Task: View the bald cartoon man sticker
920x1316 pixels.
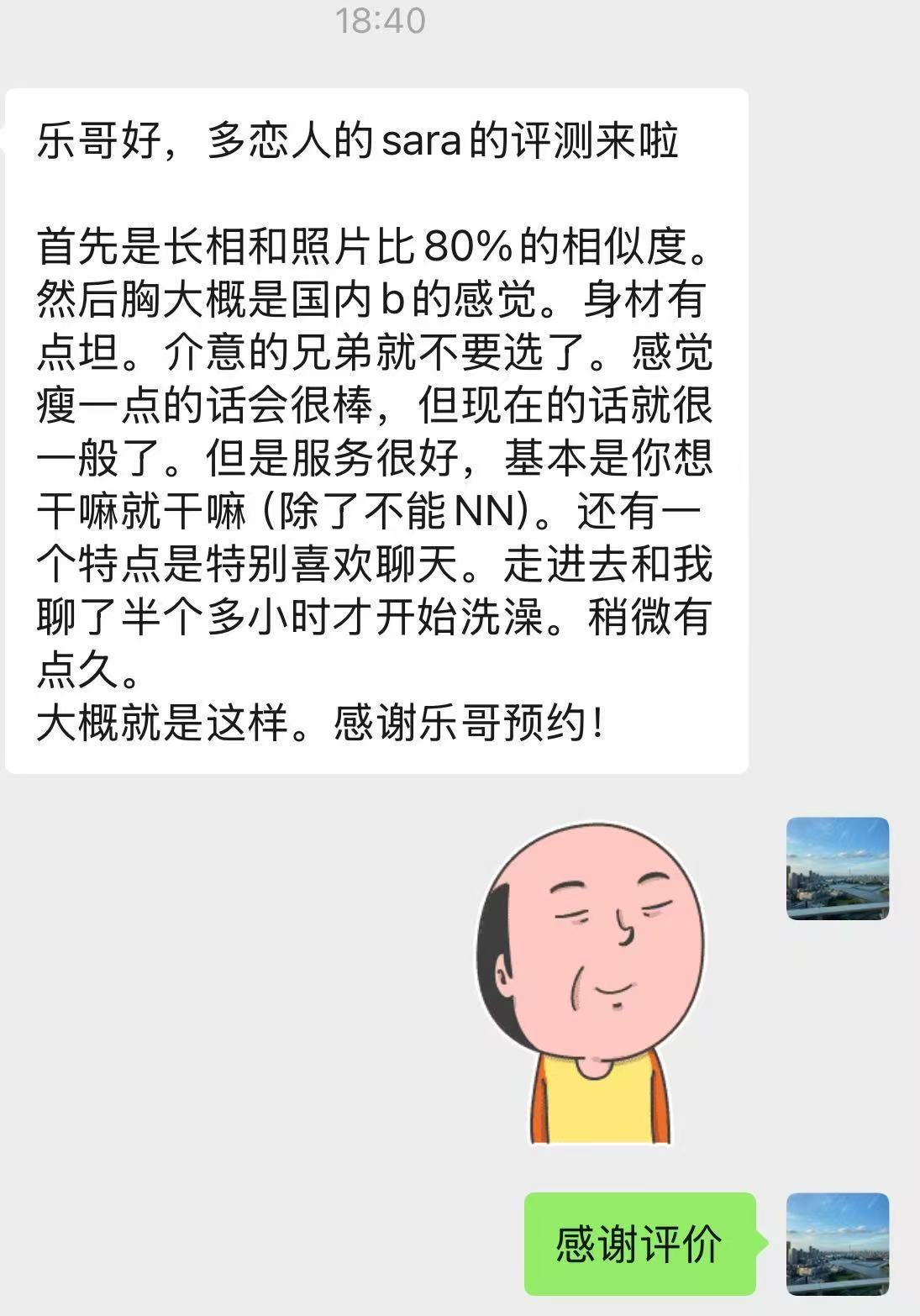Action: [x=591, y=983]
